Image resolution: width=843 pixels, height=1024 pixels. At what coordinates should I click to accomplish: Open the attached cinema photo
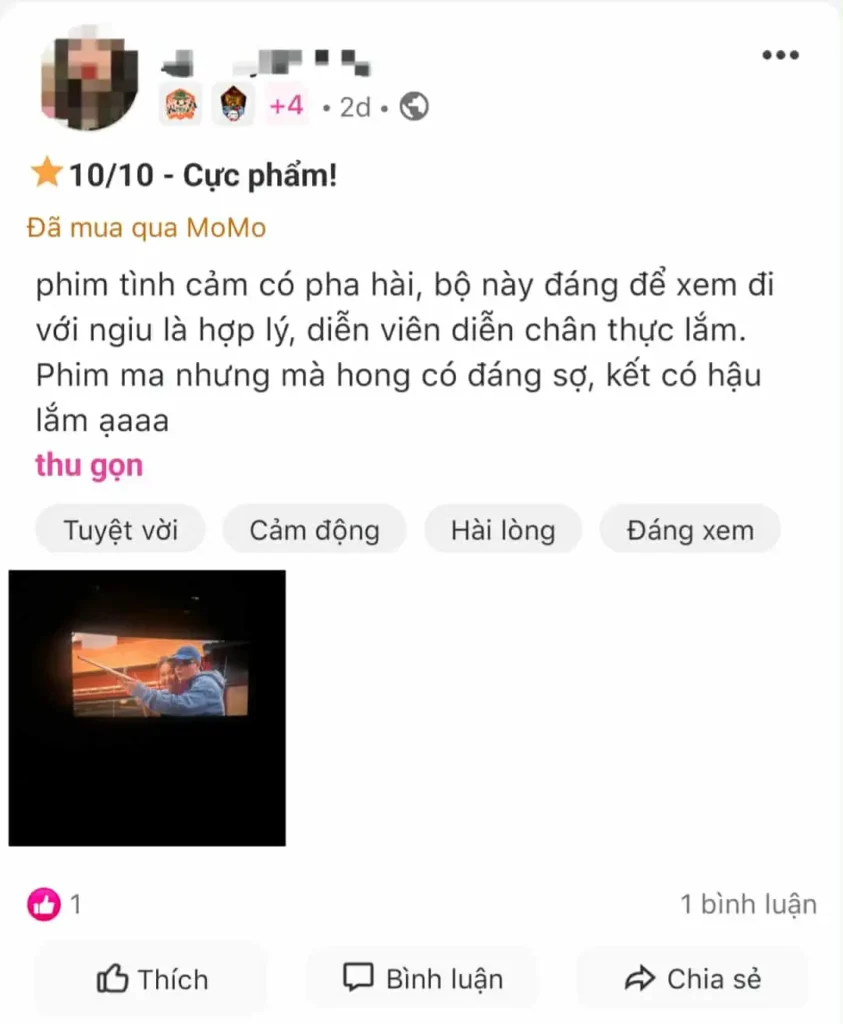pyautogui.click(x=148, y=707)
